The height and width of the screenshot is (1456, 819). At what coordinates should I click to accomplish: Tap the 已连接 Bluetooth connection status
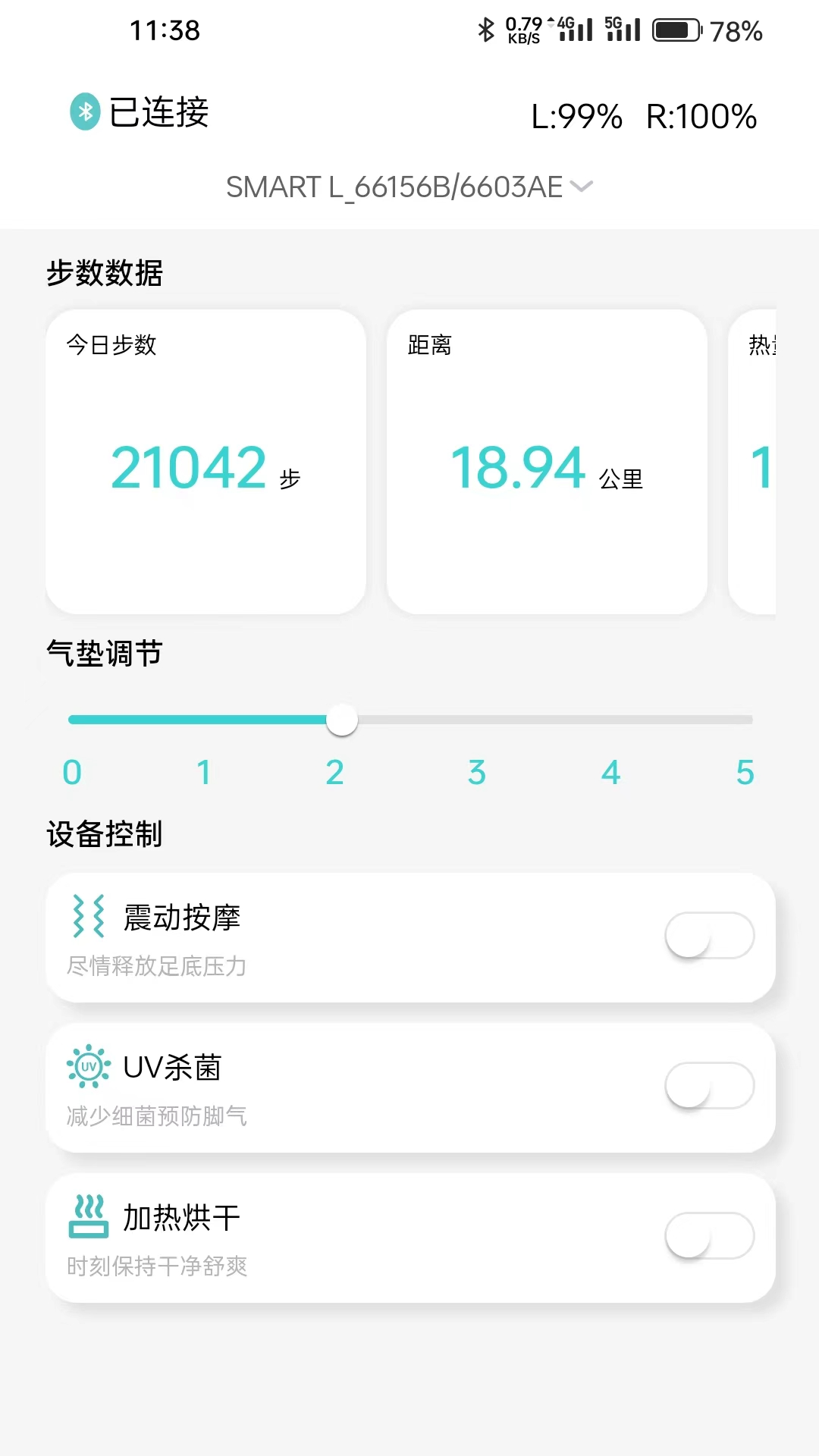(x=140, y=112)
